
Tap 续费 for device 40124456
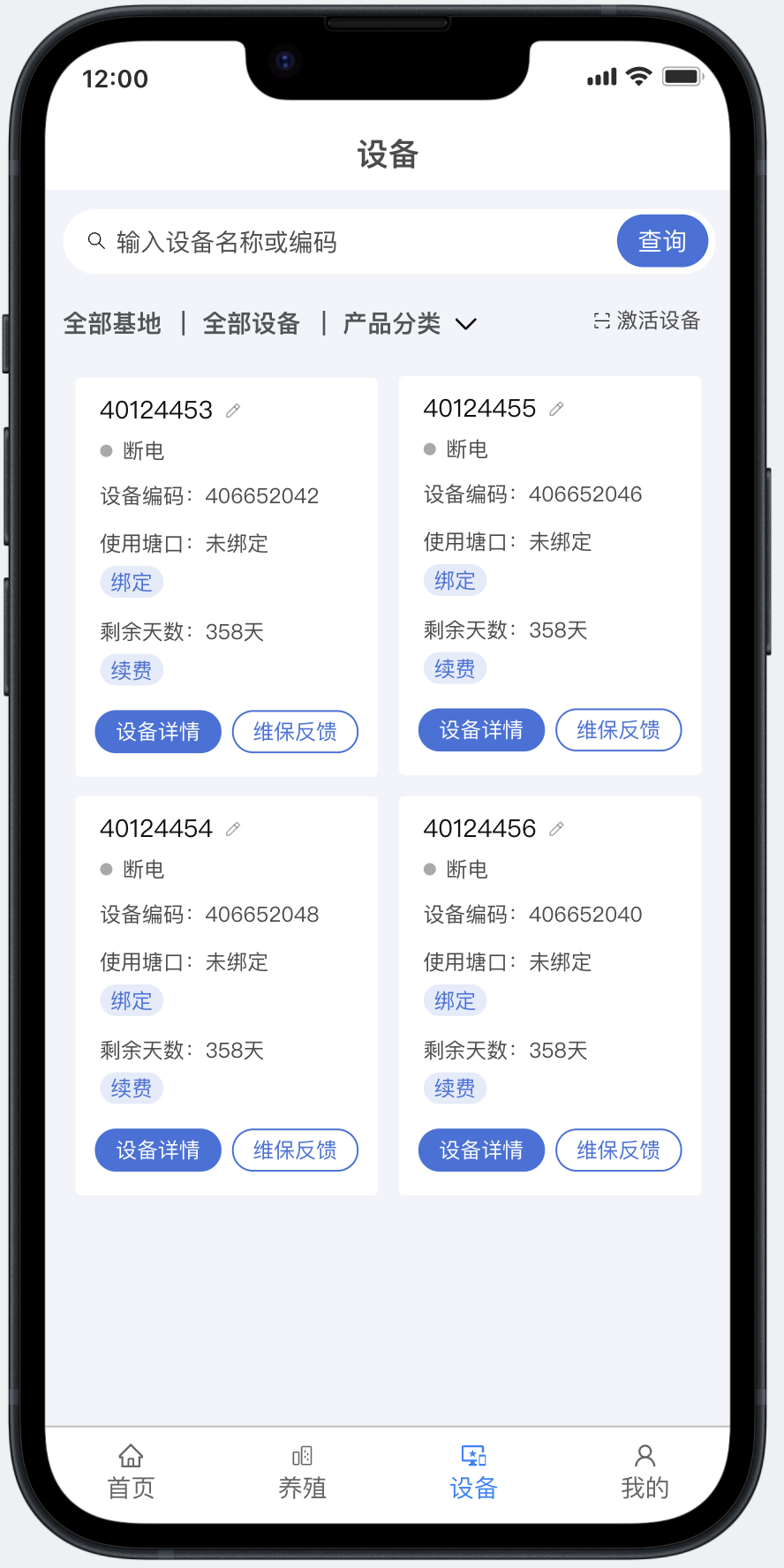455,1089
